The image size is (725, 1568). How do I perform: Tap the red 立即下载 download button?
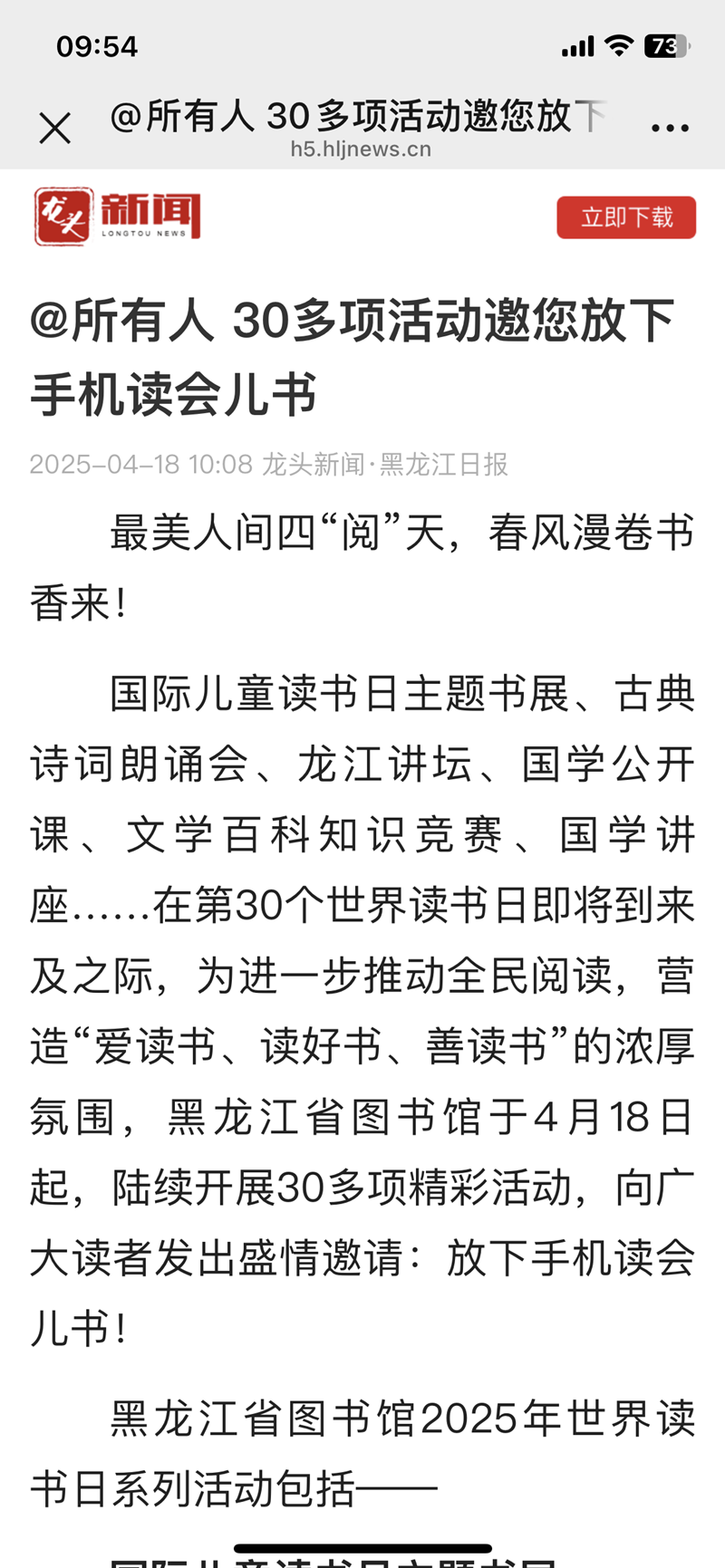click(x=626, y=217)
